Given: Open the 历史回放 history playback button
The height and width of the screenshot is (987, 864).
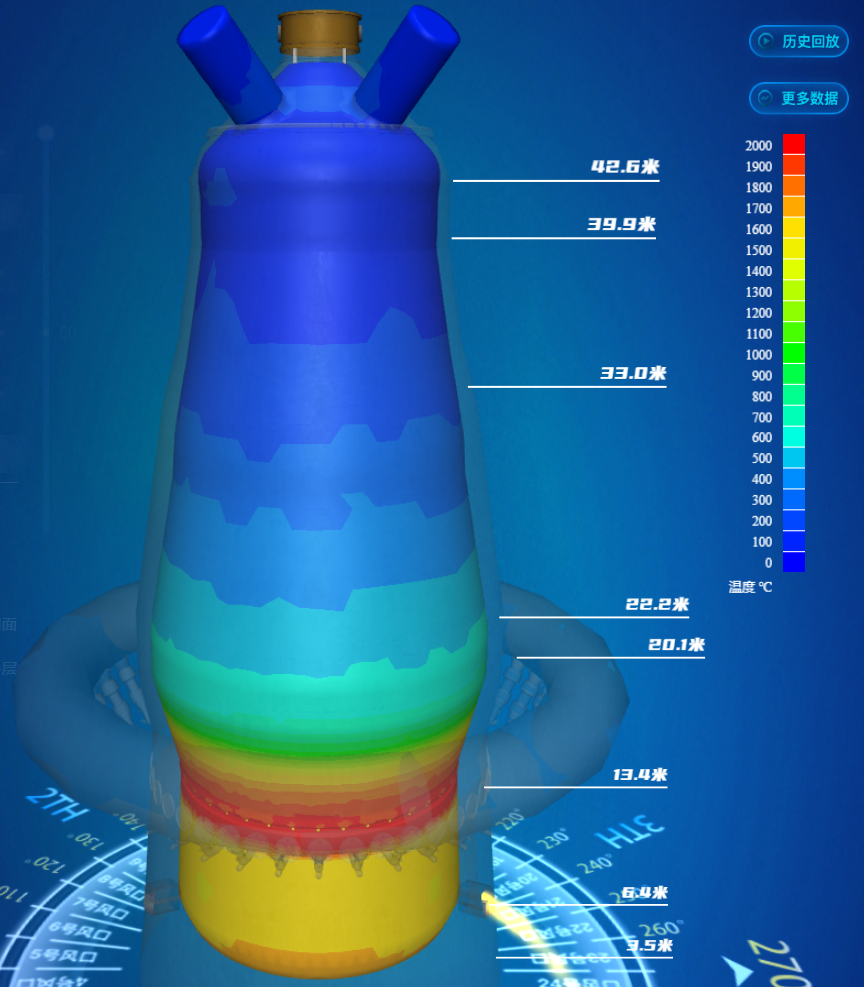Looking at the screenshot, I should (798, 42).
